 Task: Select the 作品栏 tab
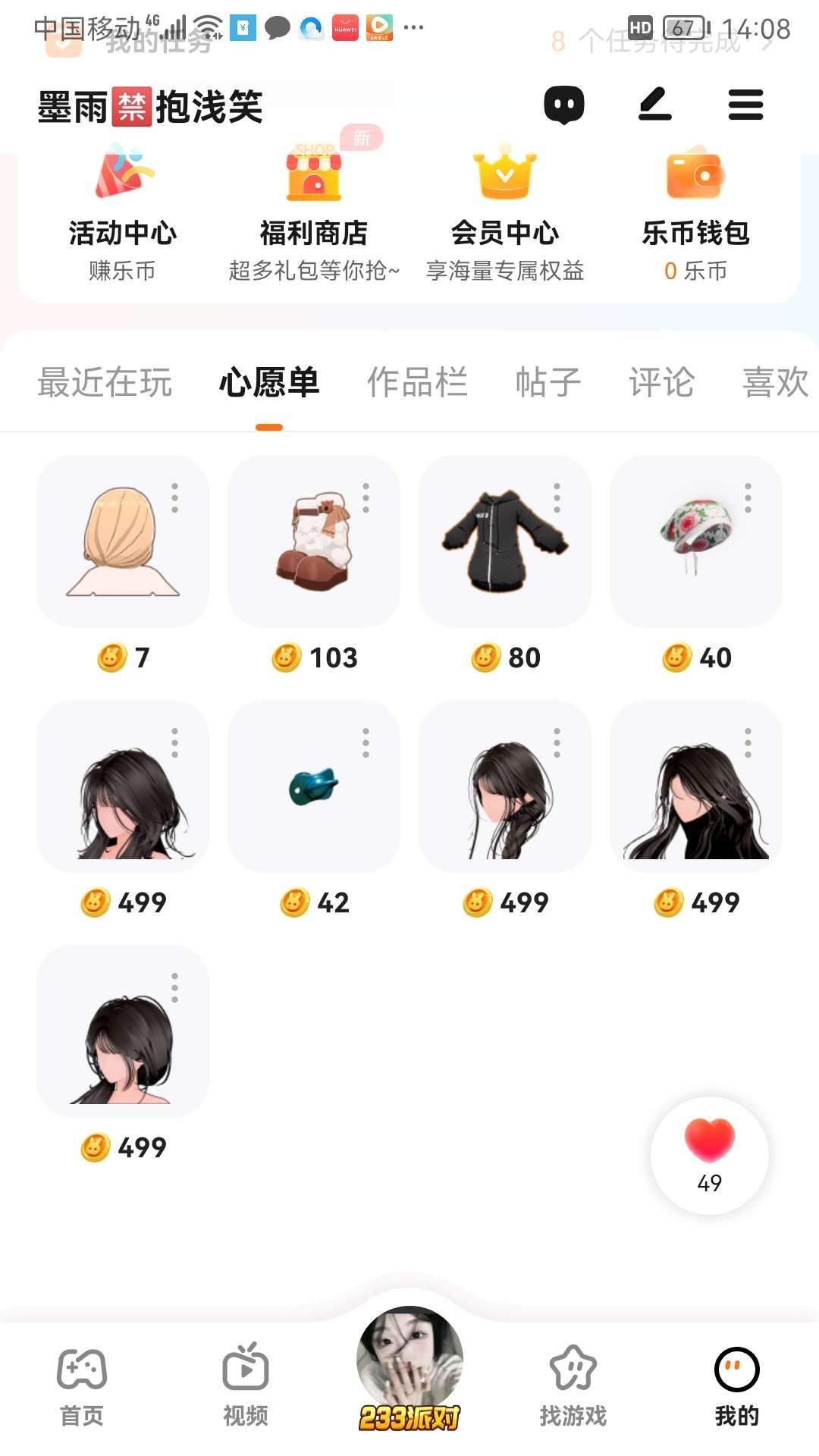417,382
